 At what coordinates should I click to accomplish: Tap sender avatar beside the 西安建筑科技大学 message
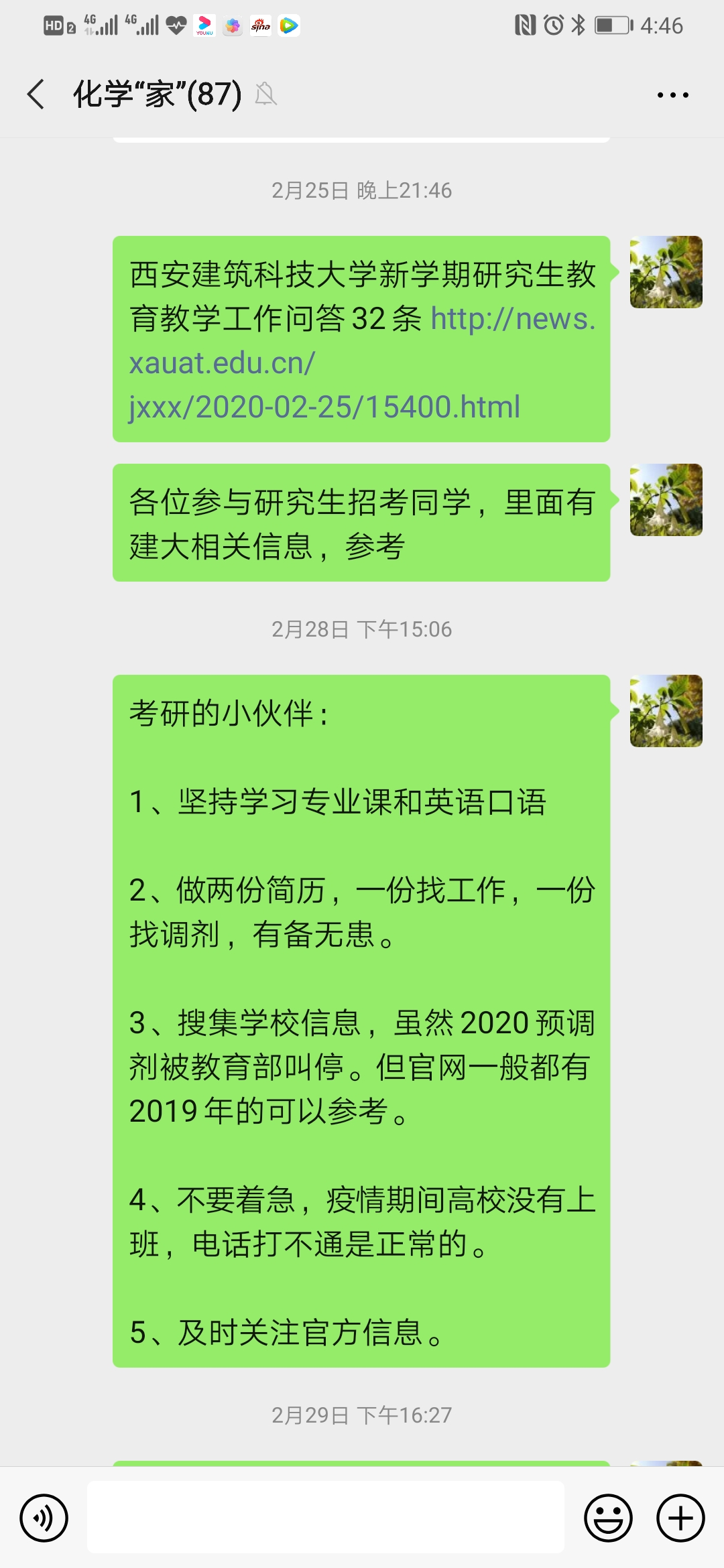666,272
